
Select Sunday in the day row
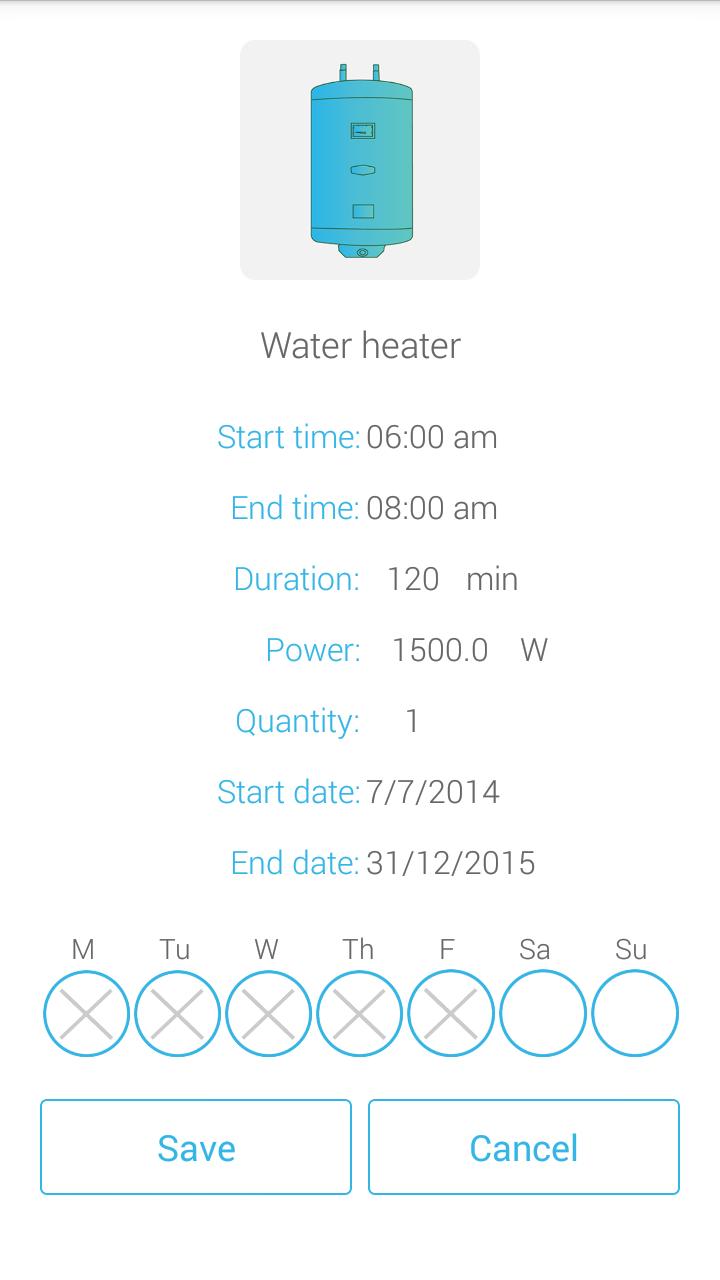coord(634,1014)
